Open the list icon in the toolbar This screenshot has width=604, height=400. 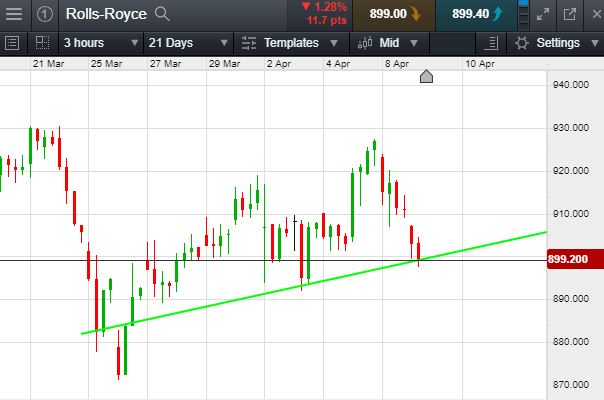coord(13,43)
